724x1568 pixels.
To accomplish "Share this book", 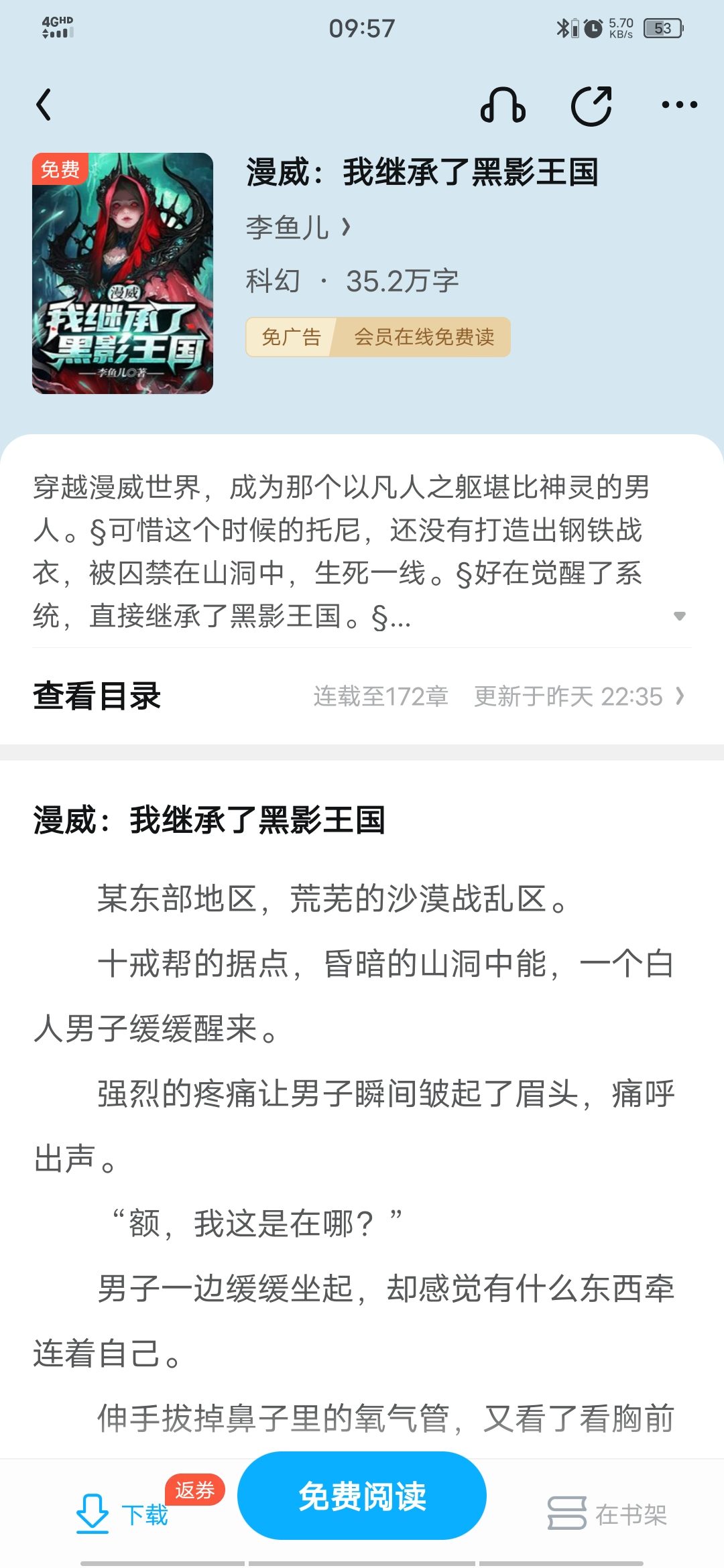I will (591, 105).
